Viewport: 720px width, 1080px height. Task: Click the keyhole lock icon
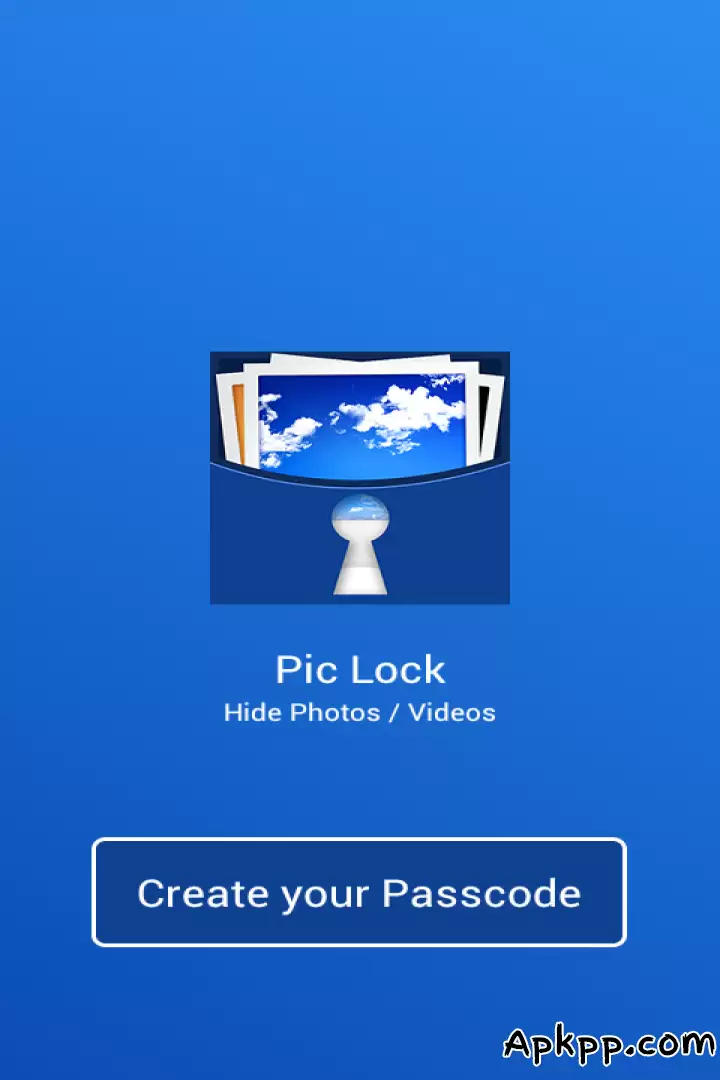coord(360,545)
